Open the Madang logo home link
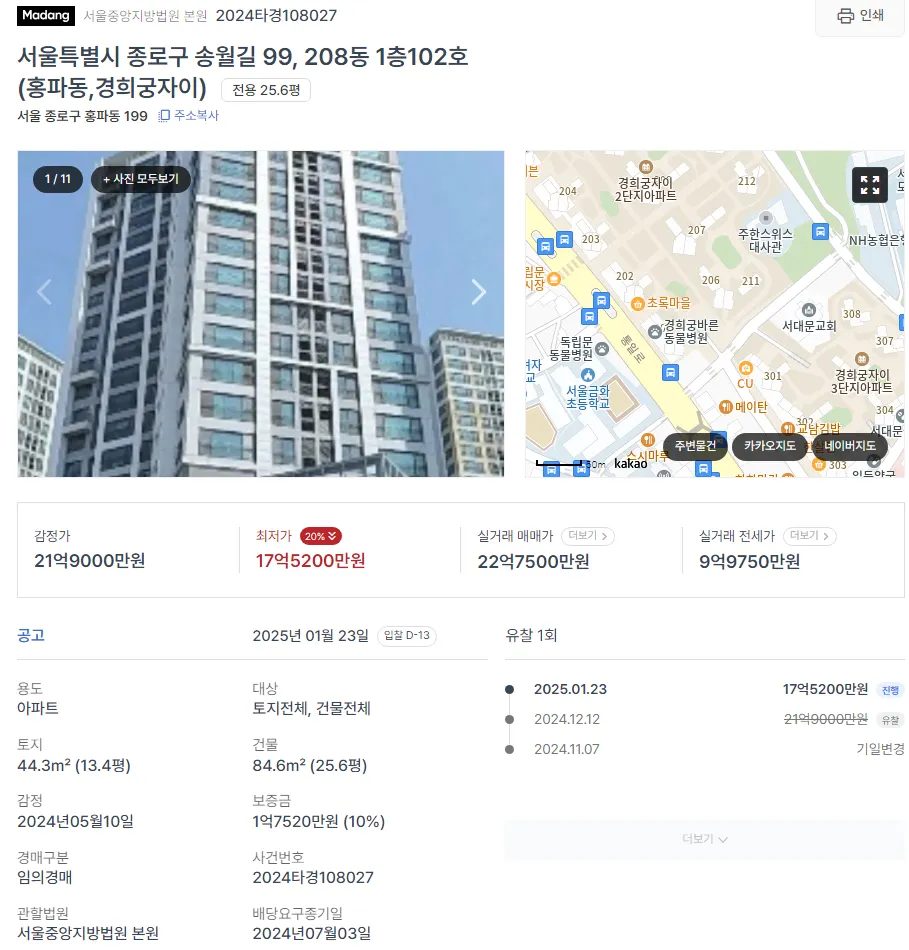The width and height of the screenshot is (909, 950). 45,15
